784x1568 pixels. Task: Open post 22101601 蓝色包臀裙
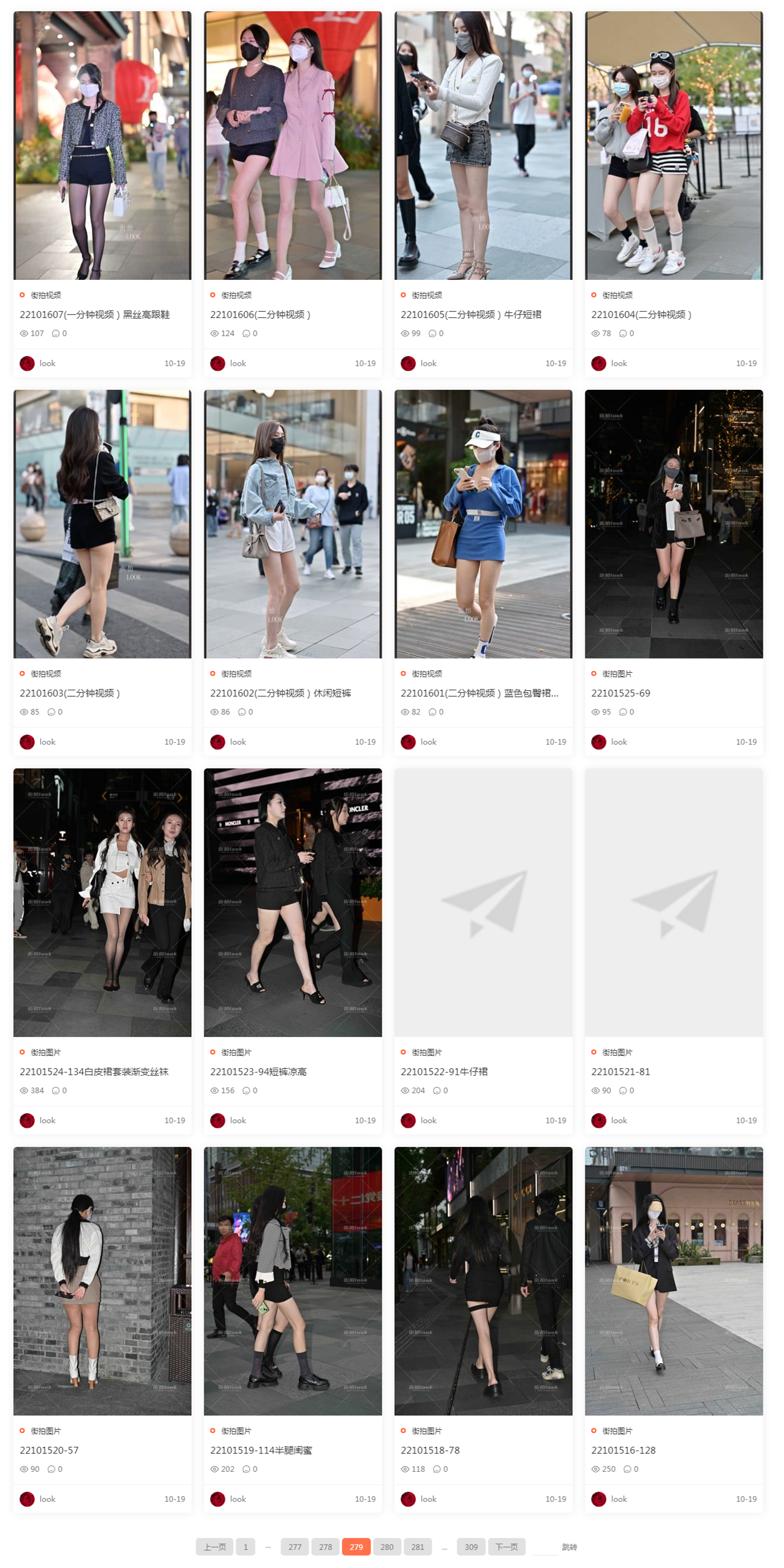(479, 693)
